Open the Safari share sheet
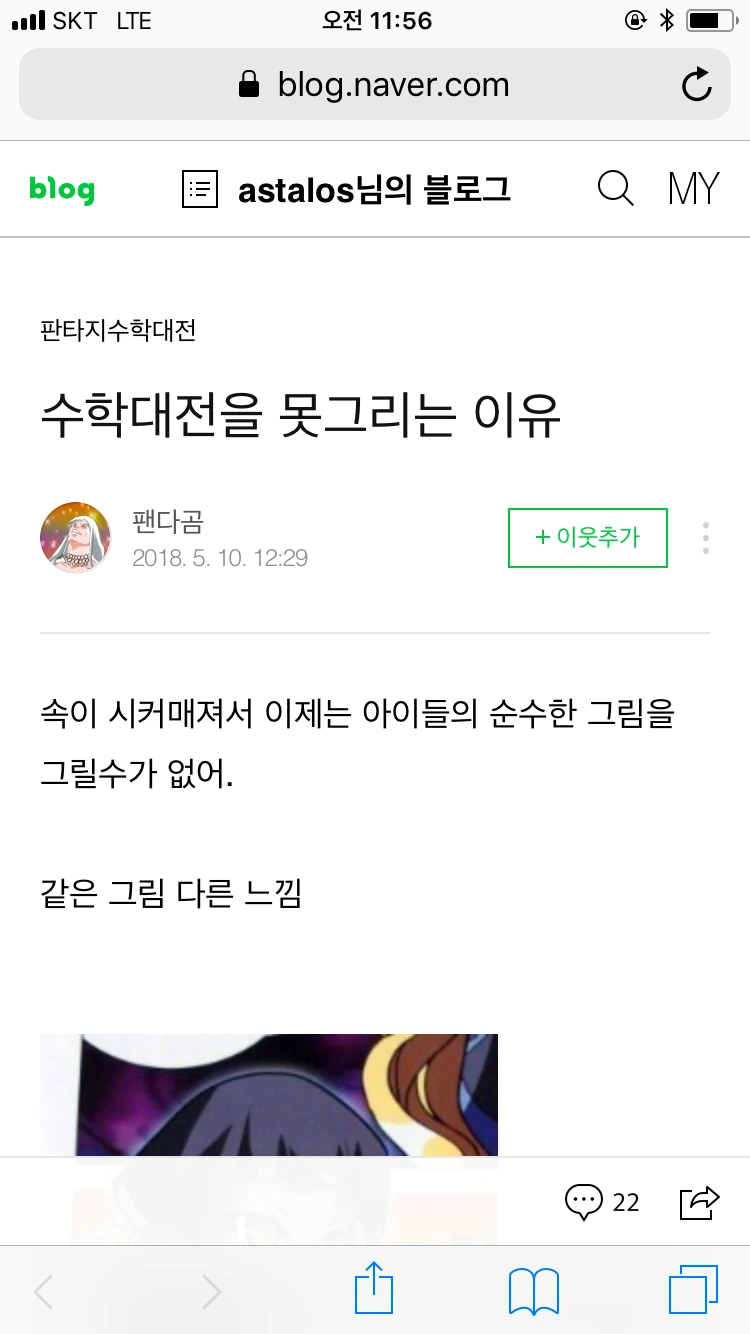Image resolution: width=750 pixels, height=1334 pixels. (375, 1290)
